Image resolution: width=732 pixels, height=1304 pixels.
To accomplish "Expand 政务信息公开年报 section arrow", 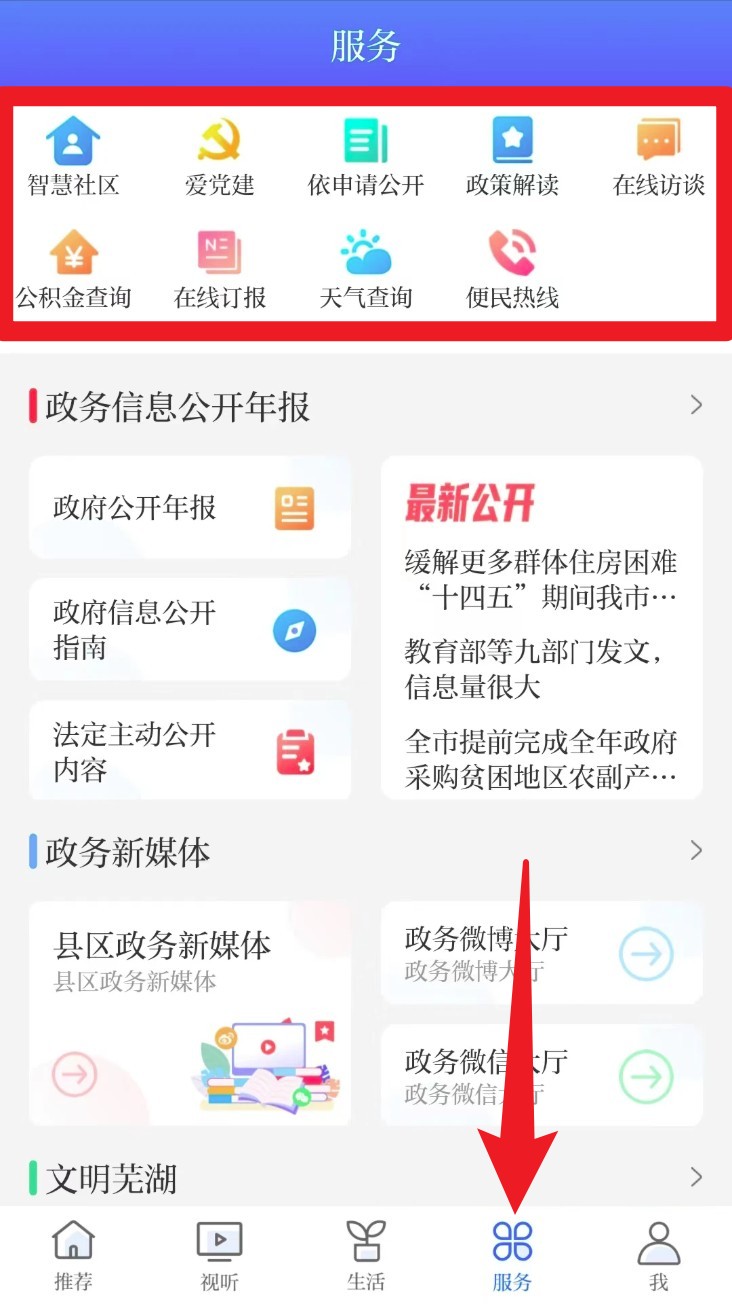I will (x=696, y=405).
